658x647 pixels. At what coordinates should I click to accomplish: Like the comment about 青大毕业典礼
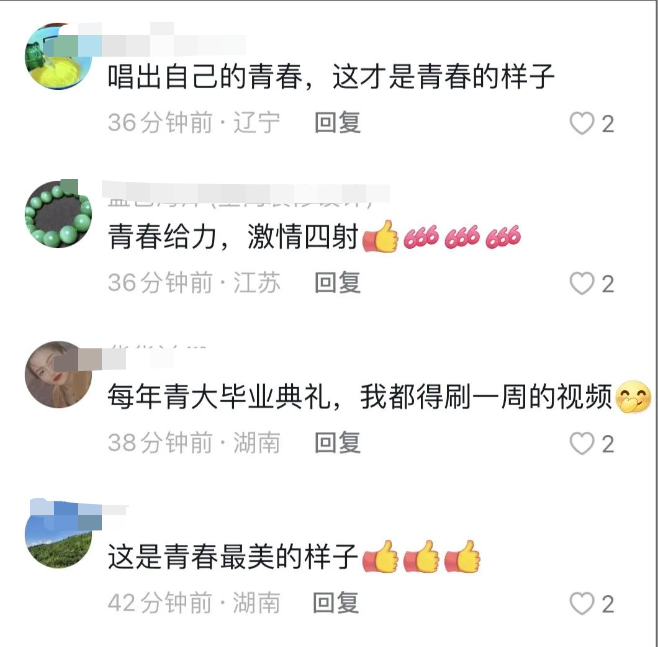582,444
